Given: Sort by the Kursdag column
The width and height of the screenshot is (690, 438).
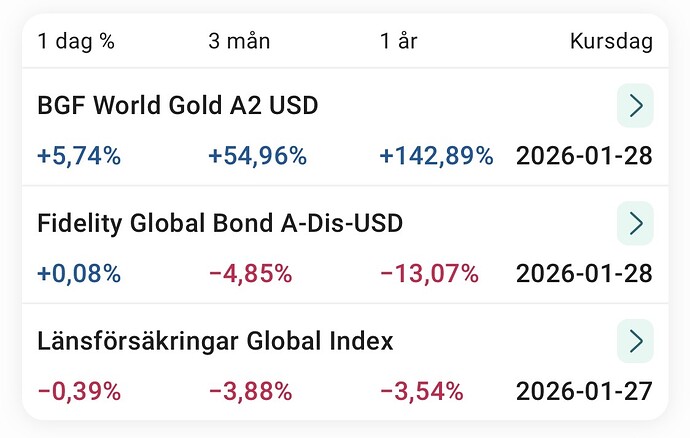Looking at the screenshot, I should pos(611,42).
